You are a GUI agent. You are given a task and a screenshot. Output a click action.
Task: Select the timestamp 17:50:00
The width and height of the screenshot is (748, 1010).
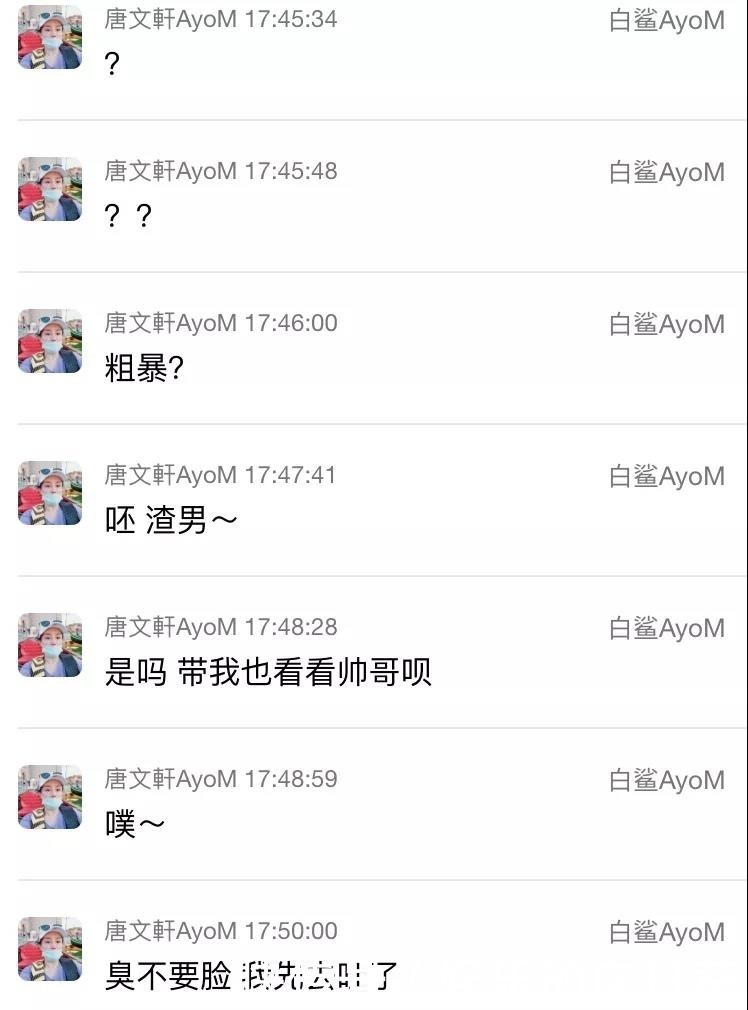coord(290,930)
